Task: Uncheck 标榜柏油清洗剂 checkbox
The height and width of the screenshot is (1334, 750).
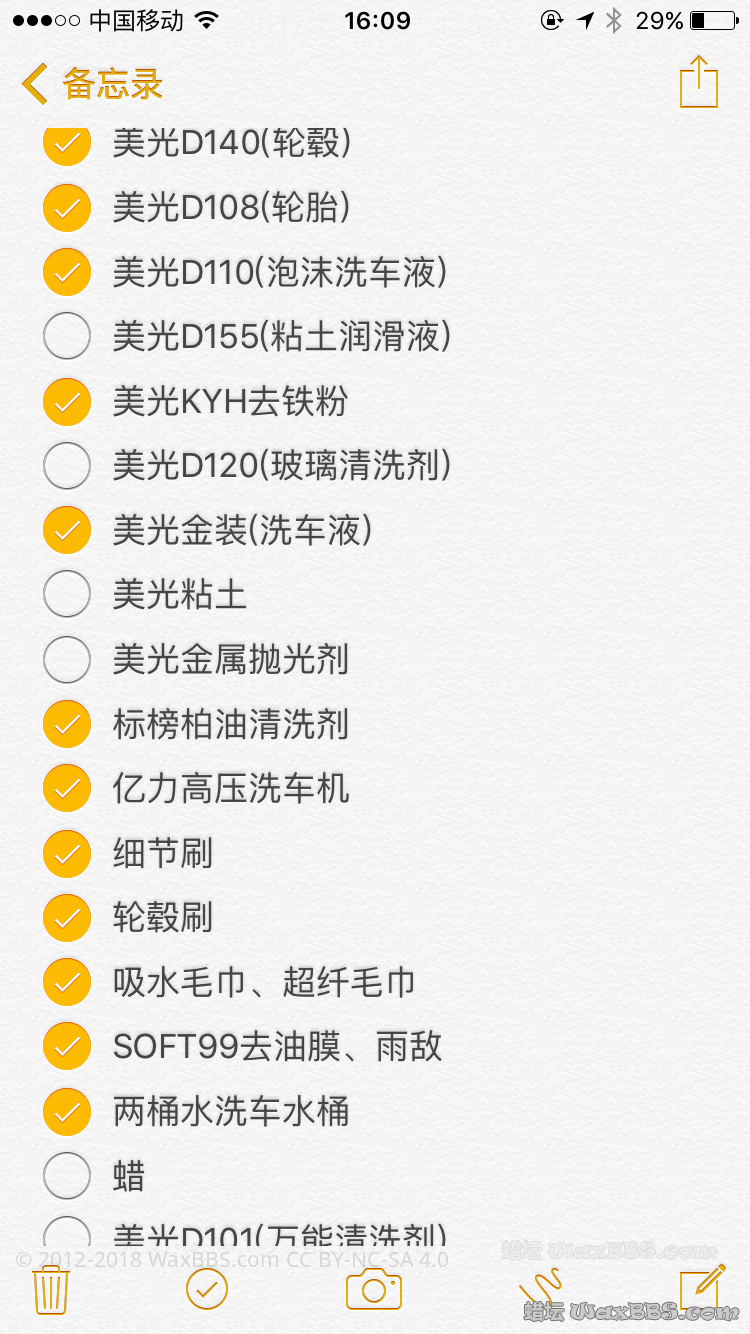Action: coord(67,724)
